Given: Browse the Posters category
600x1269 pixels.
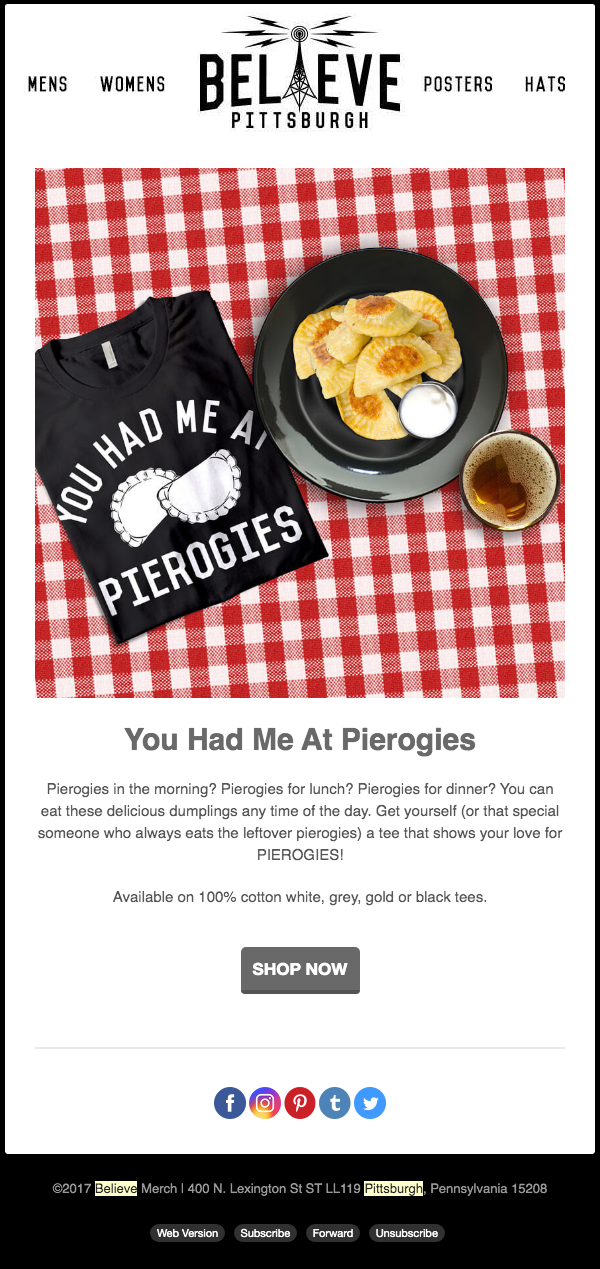Looking at the screenshot, I should (x=458, y=84).
